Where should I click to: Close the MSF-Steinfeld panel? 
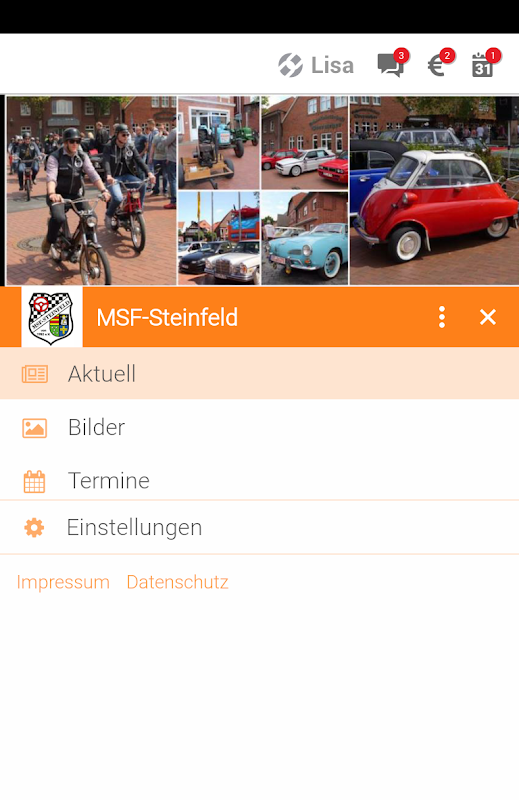tap(488, 317)
